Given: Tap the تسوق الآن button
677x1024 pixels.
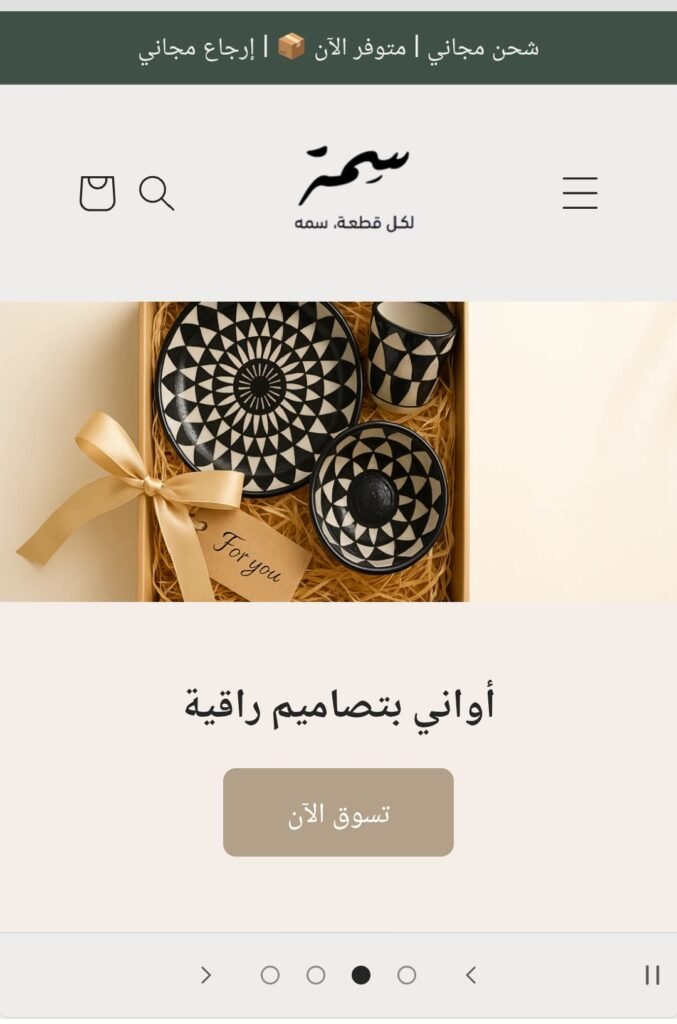Looking at the screenshot, I should click(338, 812).
